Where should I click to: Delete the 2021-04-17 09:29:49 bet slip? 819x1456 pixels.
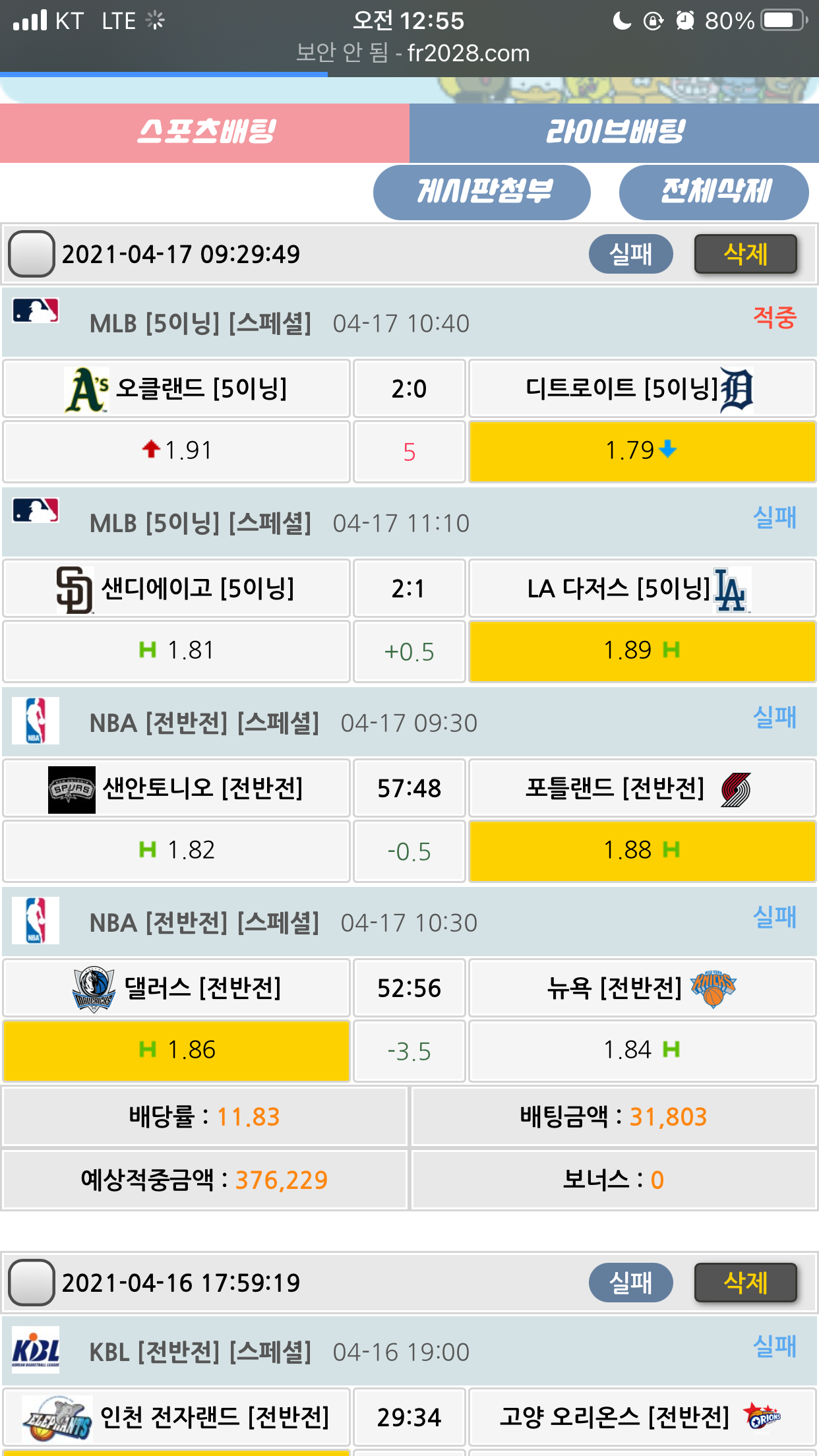click(x=745, y=254)
